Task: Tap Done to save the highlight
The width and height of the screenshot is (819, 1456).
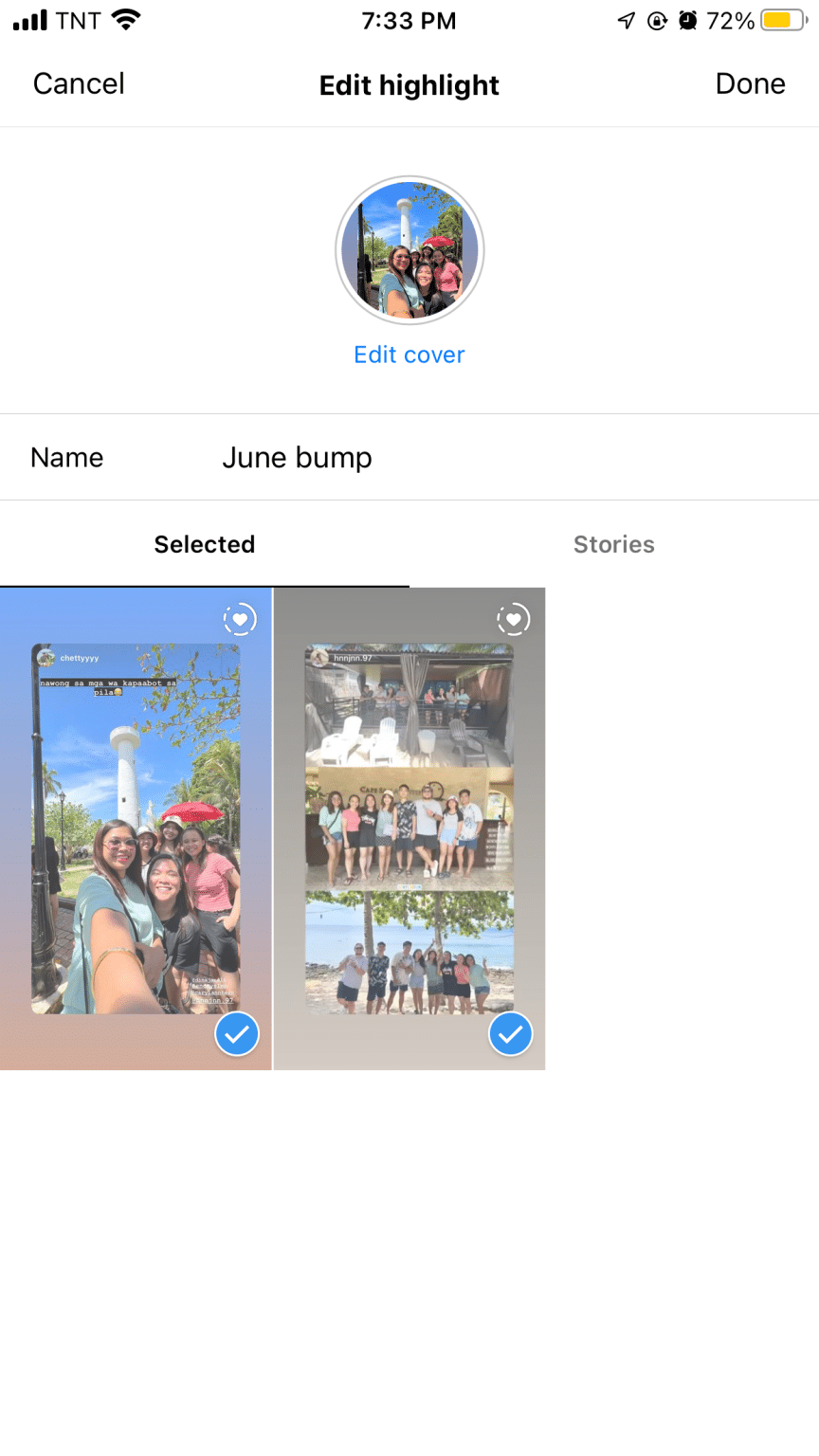Action: click(x=750, y=83)
